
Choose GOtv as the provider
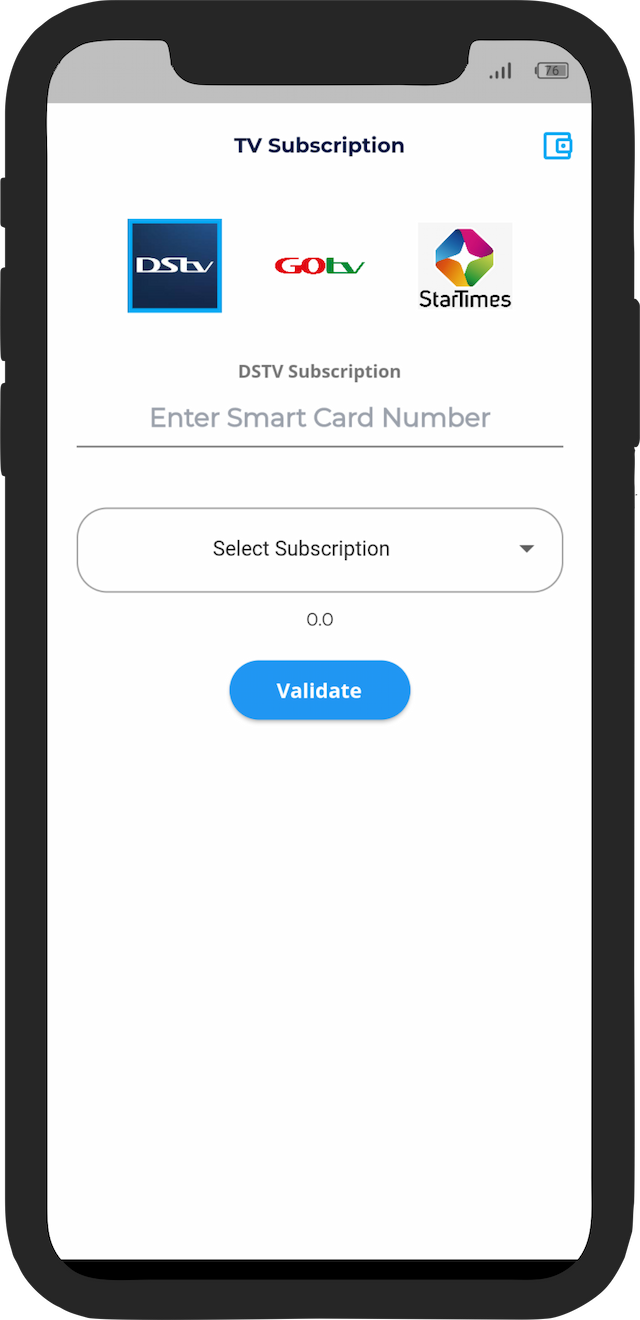320,266
